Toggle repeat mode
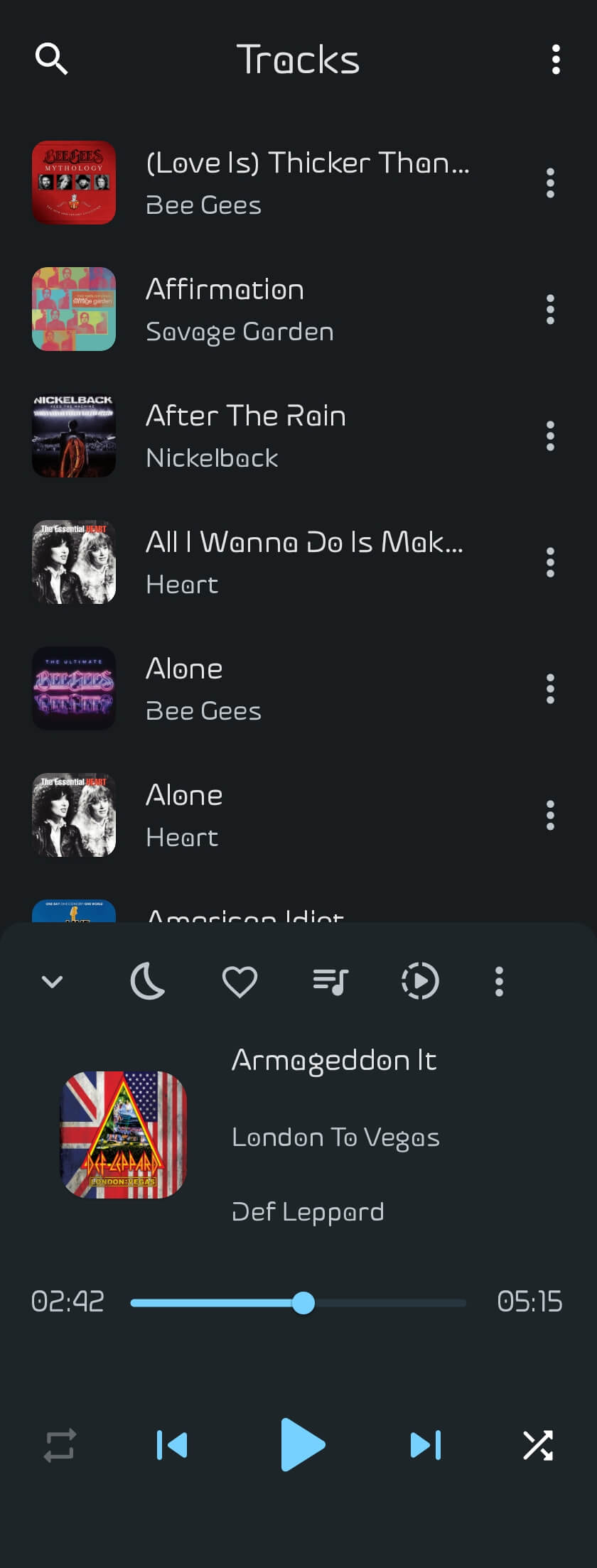The image size is (597, 1568). tap(60, 1445)
